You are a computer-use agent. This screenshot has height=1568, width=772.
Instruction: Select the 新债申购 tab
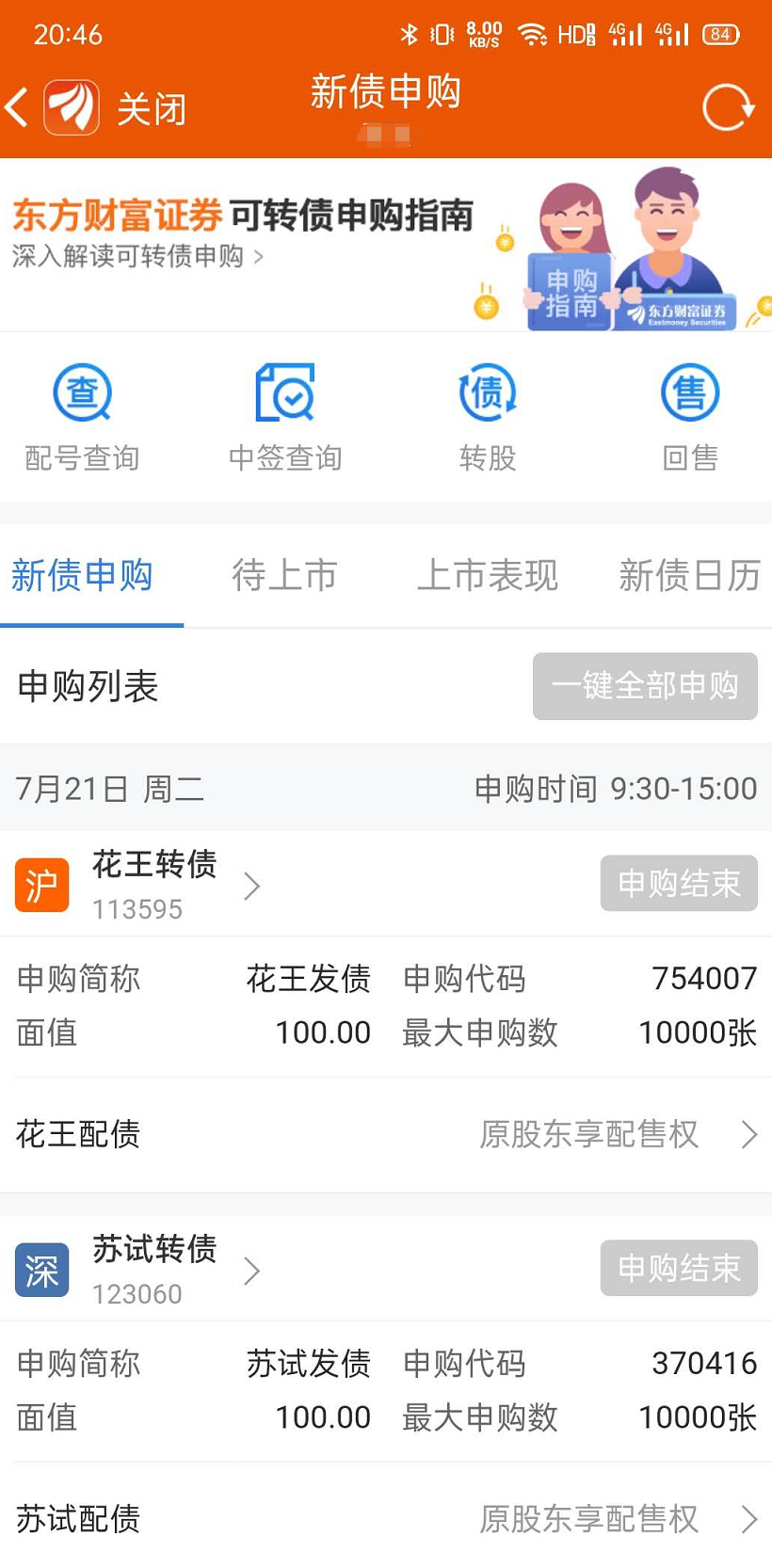82,575
